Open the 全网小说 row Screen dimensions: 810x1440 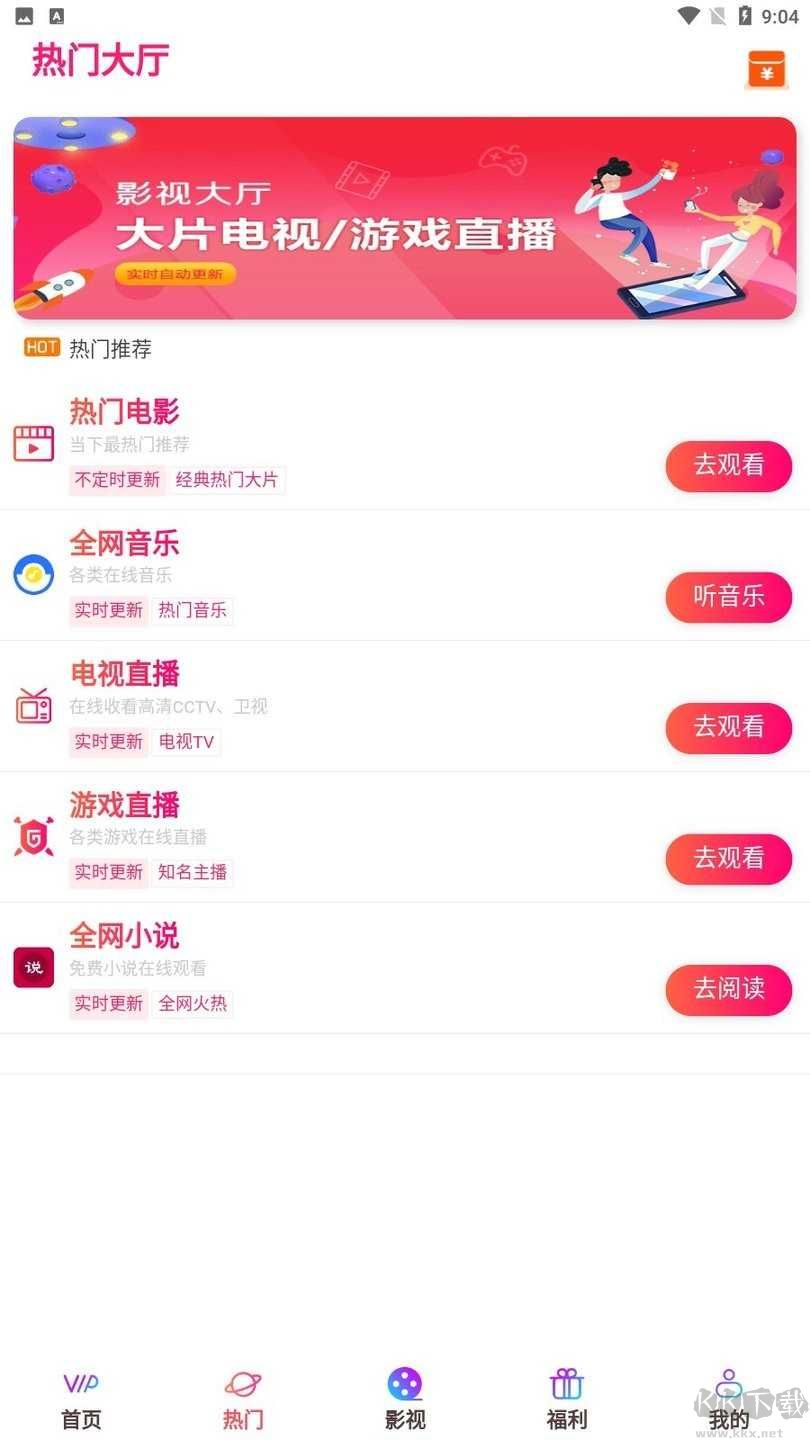tap(300, 968)
